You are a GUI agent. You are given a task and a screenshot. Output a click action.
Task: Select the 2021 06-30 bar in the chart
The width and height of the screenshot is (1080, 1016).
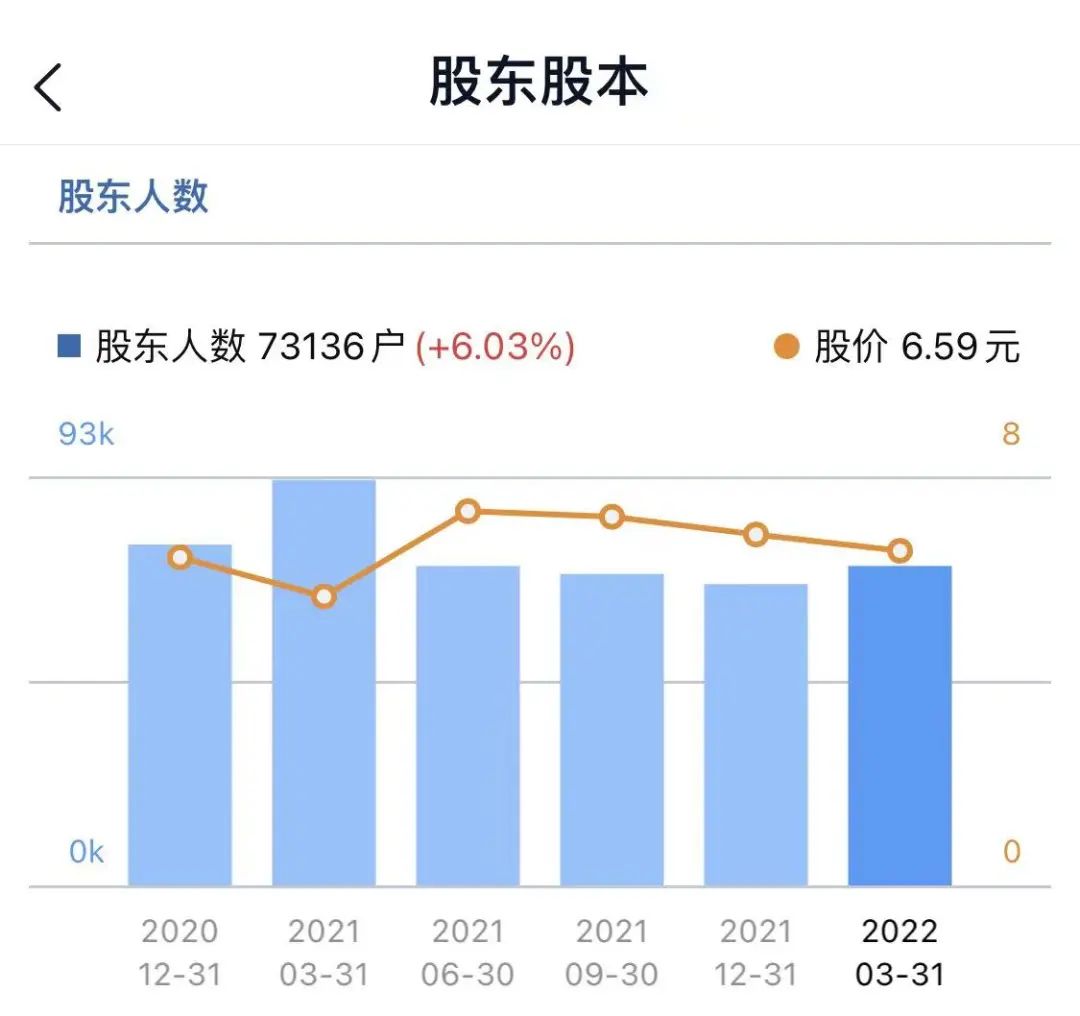[x=468, y=726]
